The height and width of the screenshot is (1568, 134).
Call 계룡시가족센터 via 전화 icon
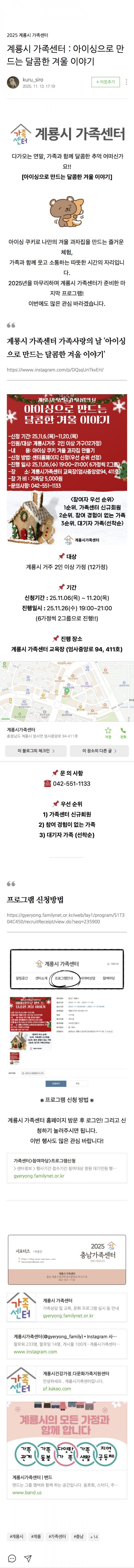click(x=123, y=732)
